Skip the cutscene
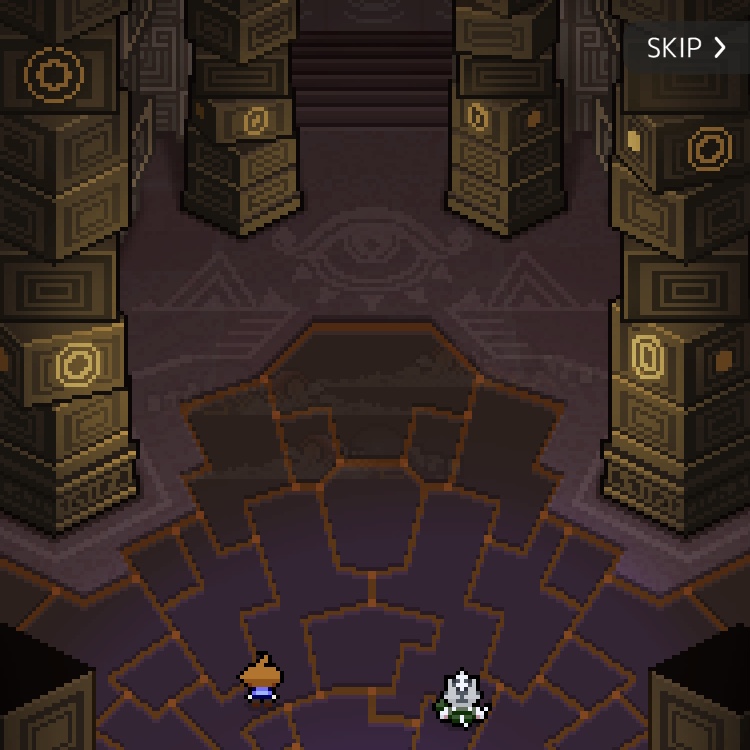Viewport: 750px width, 750px height. [686, 48]
